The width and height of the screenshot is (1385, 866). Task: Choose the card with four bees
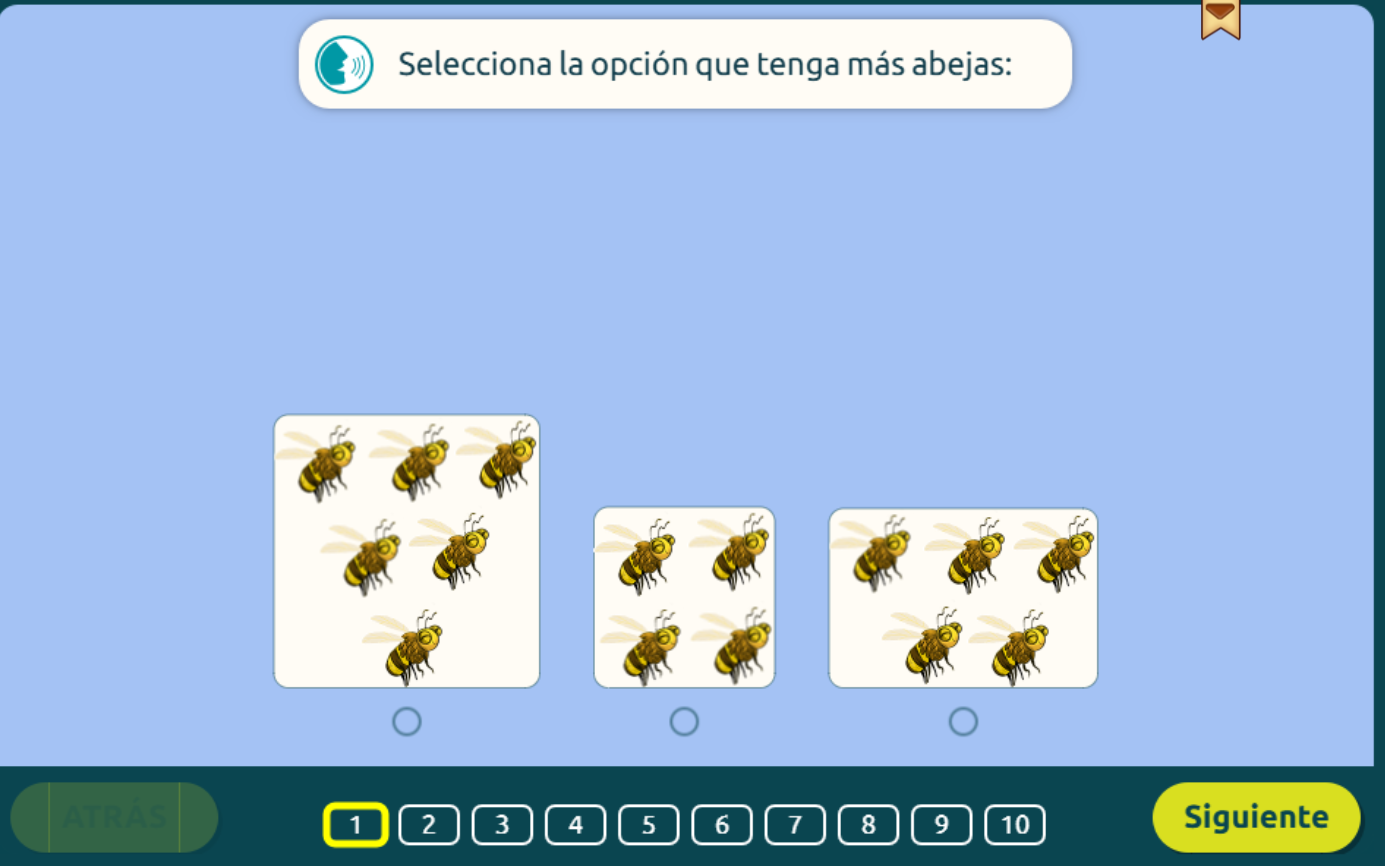pyautogui.click(x=684, y=597)
